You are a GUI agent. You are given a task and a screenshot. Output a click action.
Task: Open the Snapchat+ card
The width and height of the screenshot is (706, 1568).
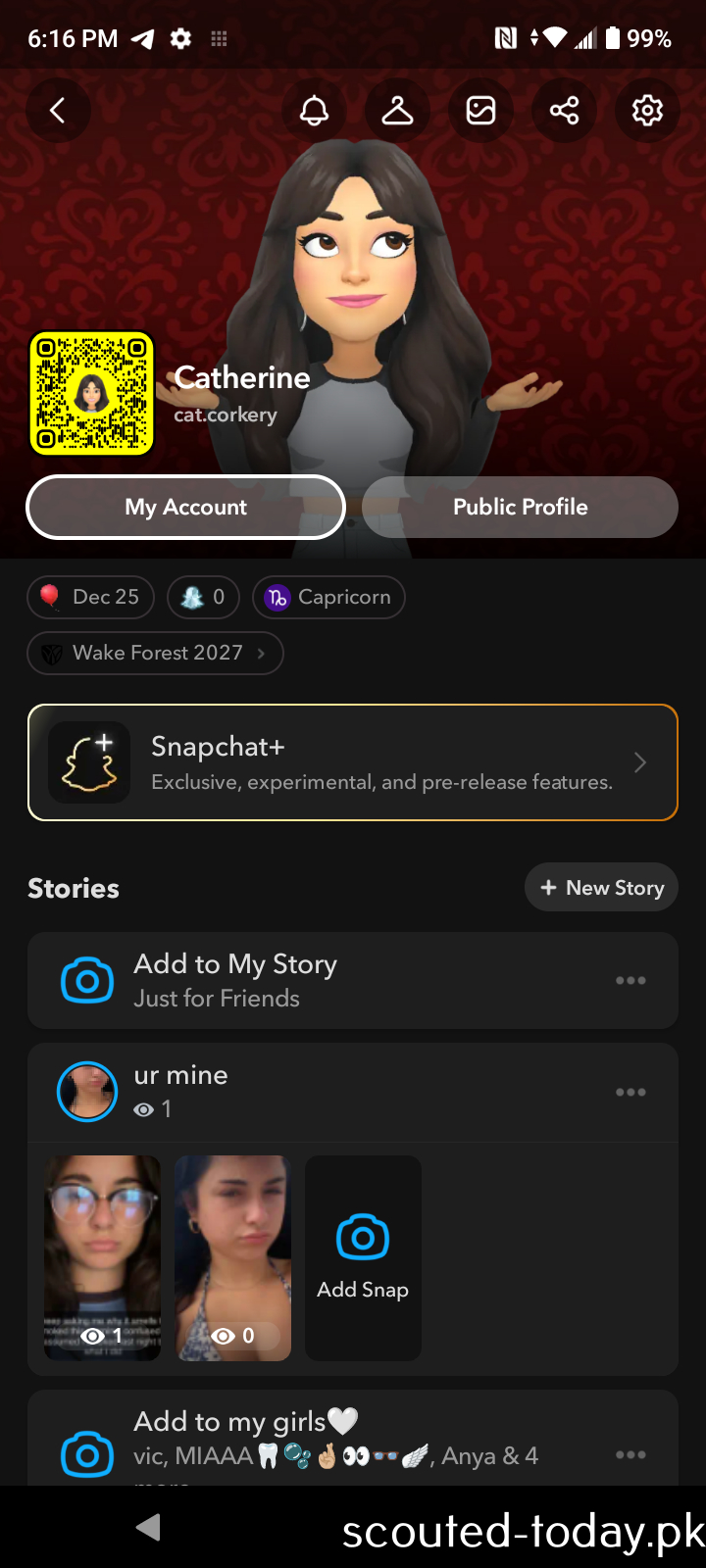353,762
